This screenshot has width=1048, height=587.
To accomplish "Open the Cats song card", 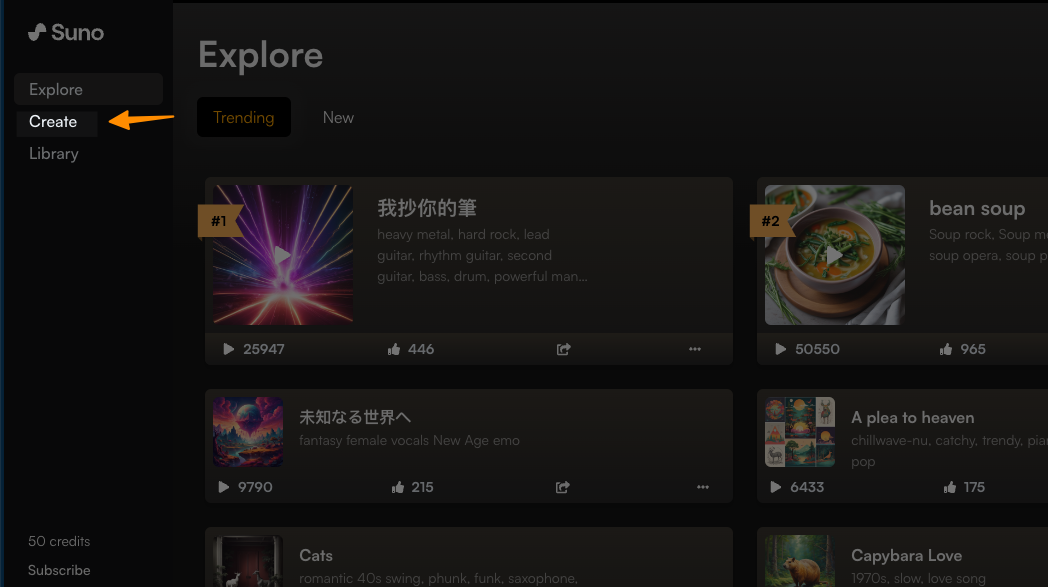I will pyautogui.click(x=316, y=556).
